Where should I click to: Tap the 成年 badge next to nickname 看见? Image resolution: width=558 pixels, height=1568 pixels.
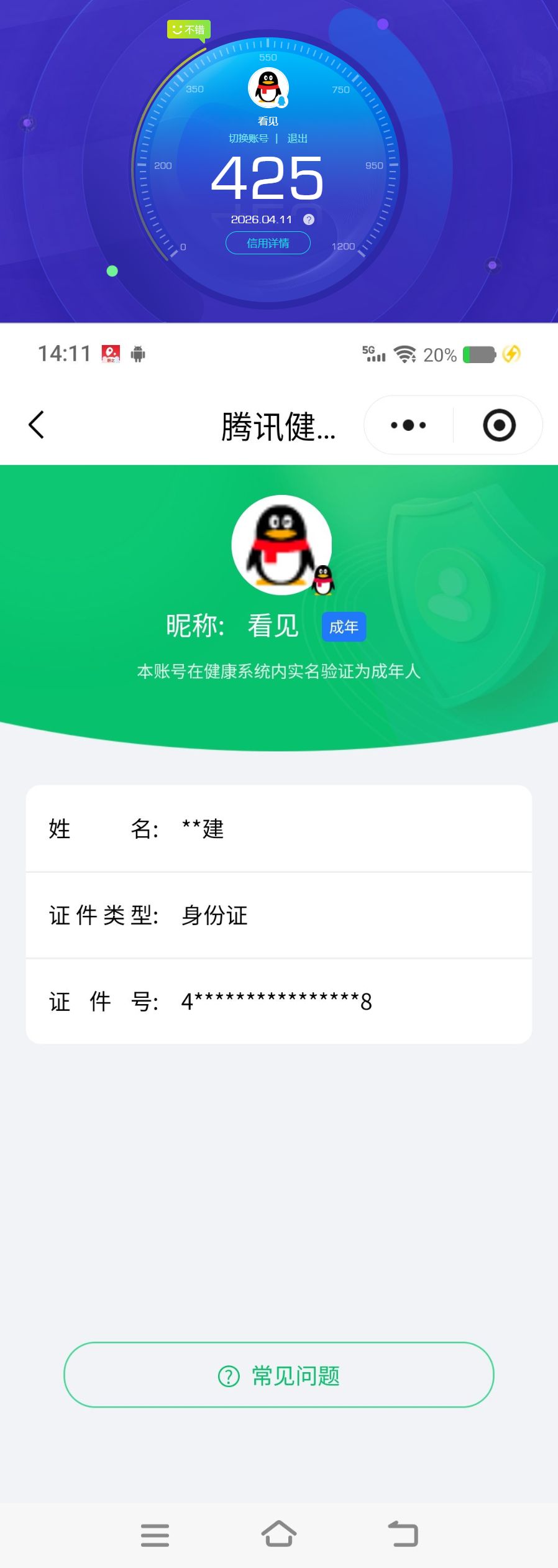(344, 627)
